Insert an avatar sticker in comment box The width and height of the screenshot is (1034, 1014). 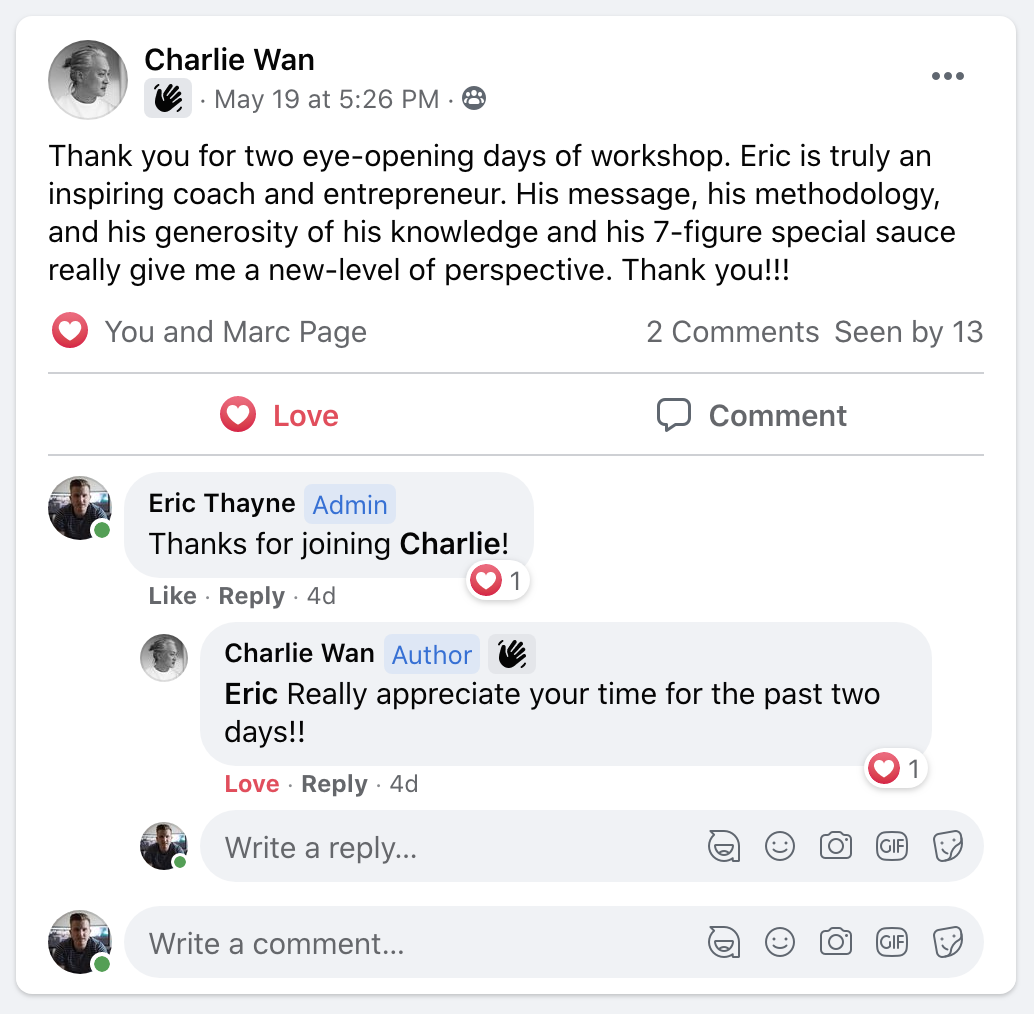(723, 942)
